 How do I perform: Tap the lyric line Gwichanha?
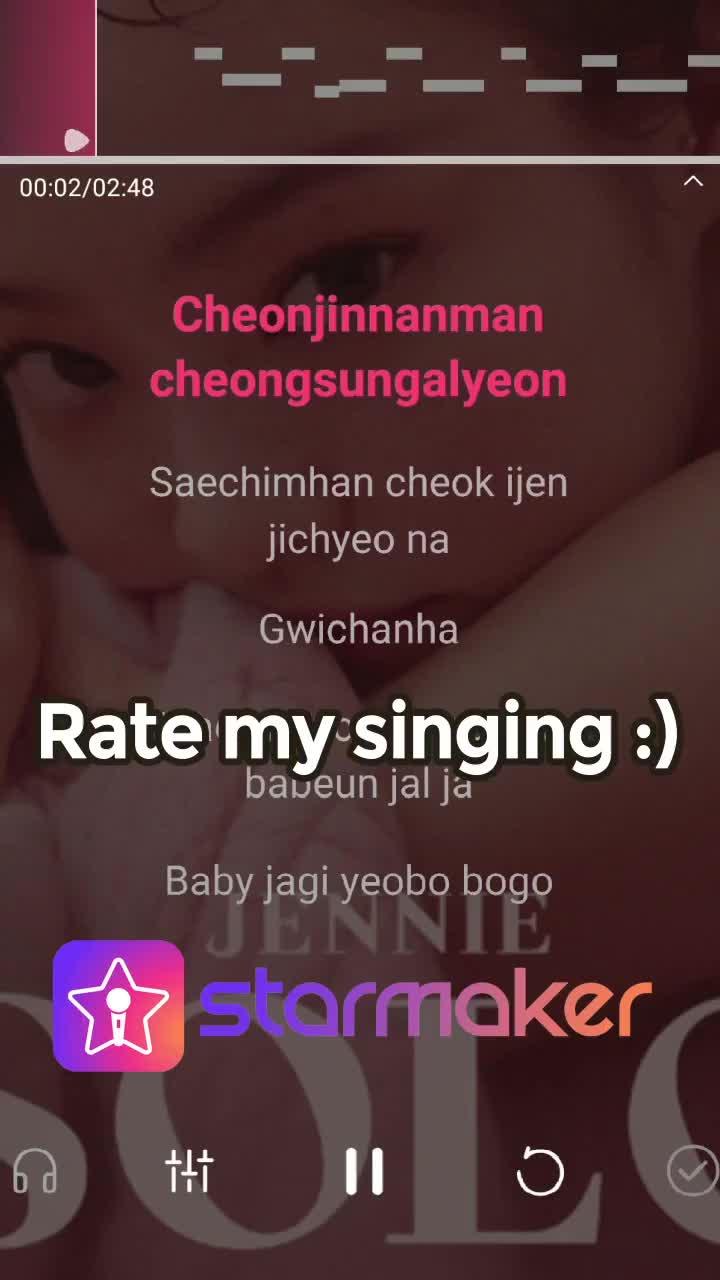point(357,629)
